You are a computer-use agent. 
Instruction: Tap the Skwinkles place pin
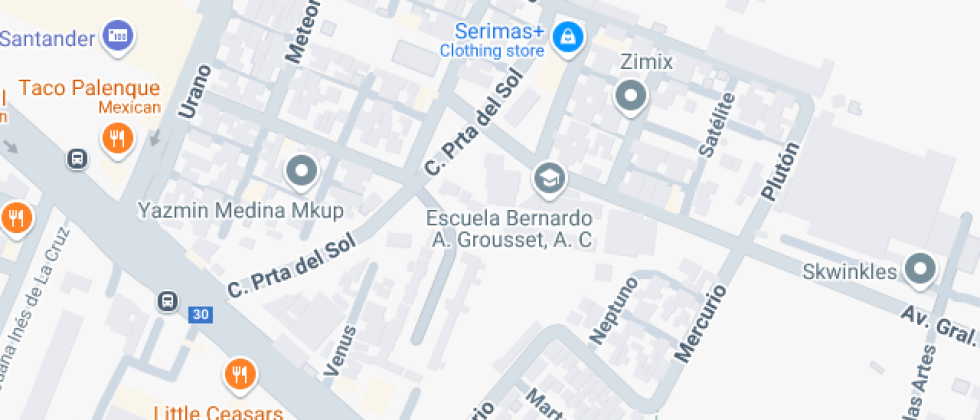click(x=918, y=268)
